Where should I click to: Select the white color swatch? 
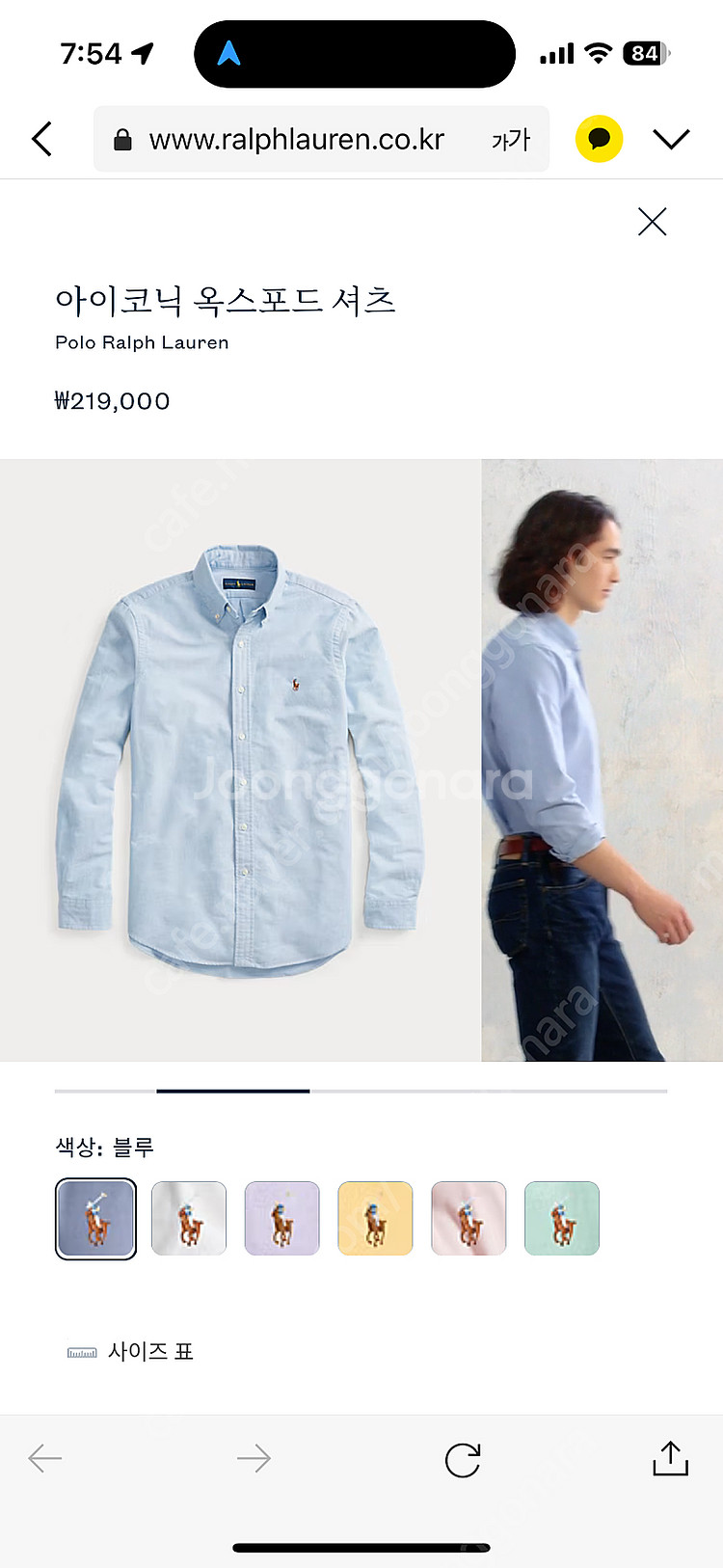pyautogui.click(x=189, y=1218)
